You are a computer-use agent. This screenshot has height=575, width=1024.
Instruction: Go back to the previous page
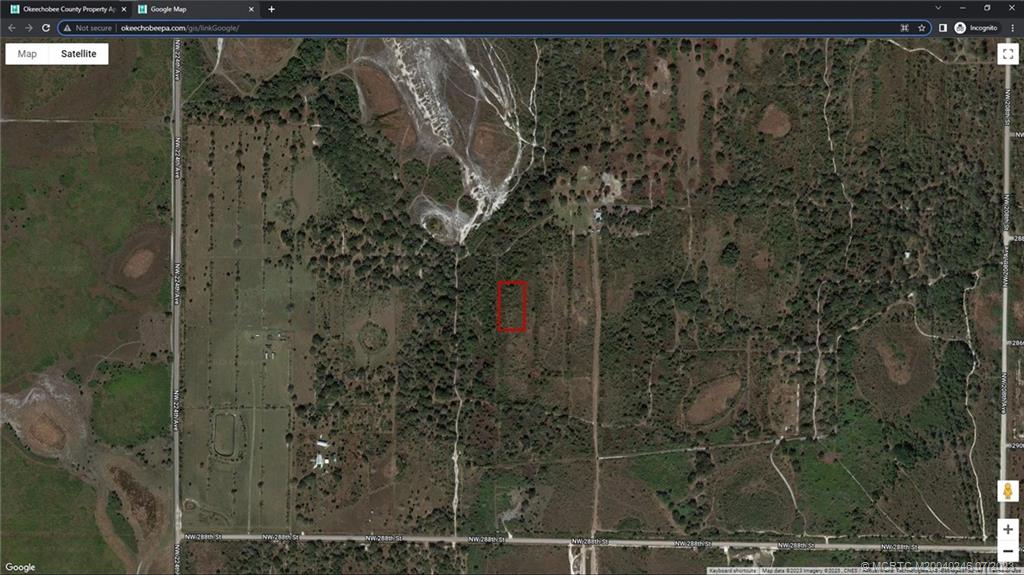[12, 28]
